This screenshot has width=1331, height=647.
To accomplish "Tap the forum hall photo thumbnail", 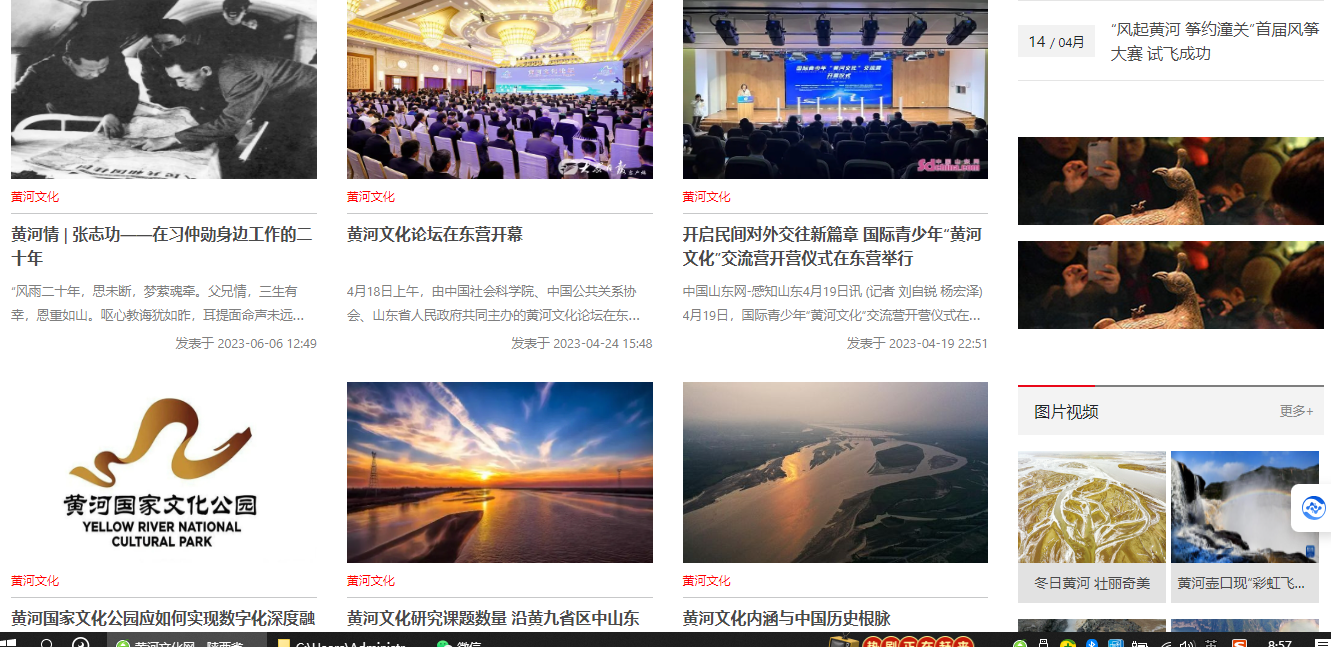I will tap(499, 89).
